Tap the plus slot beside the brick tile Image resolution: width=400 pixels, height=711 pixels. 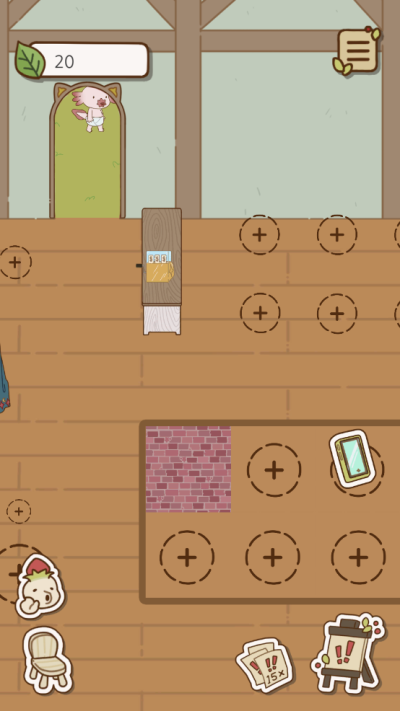click(274, 470)
